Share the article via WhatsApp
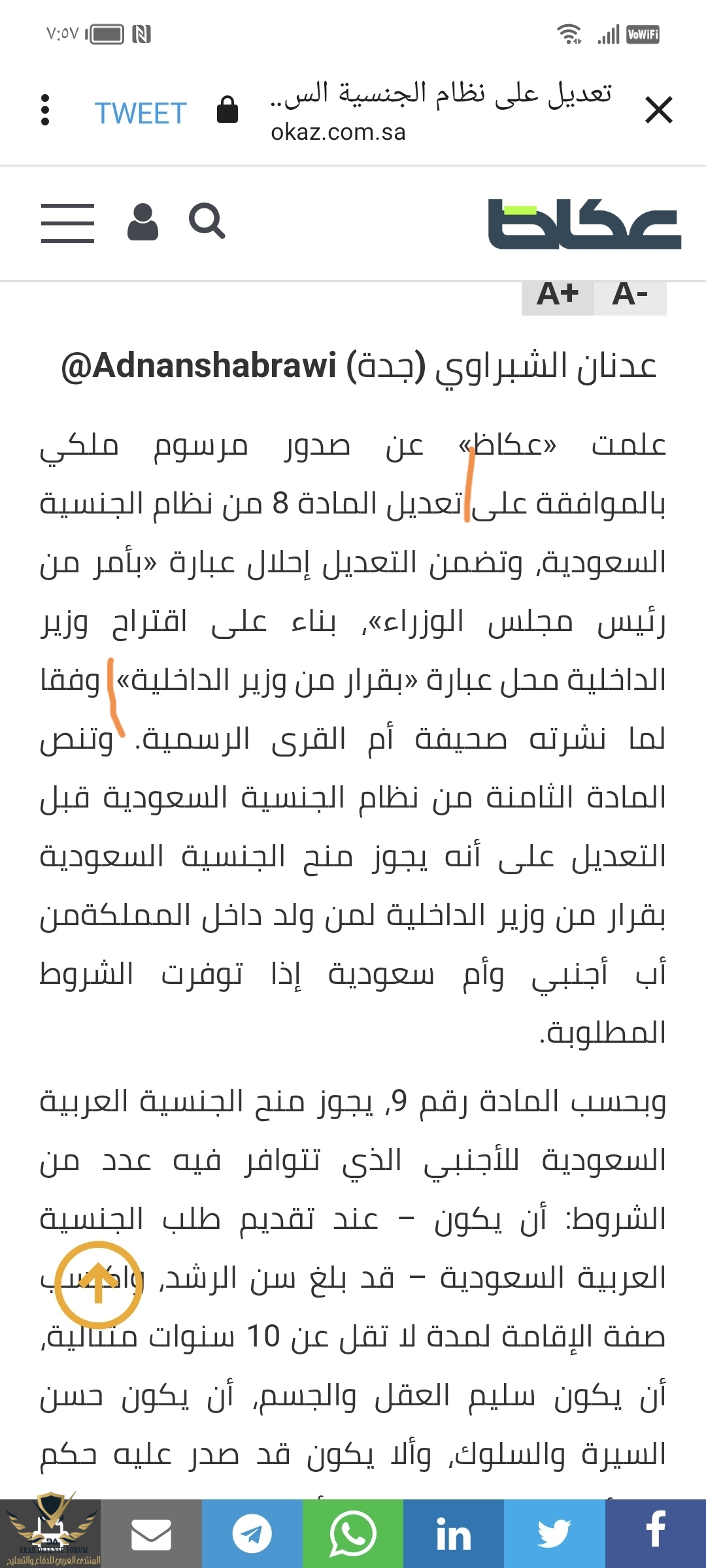The width and height of the screenshot is (706, 1568). pos(352,1533)
